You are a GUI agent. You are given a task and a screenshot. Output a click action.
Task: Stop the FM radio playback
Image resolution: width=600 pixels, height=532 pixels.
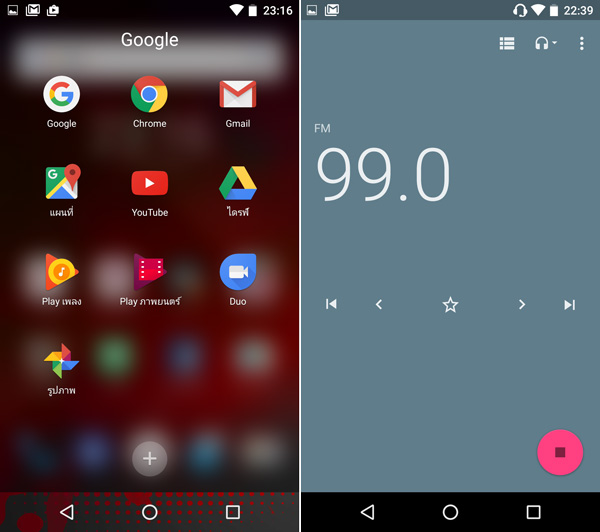[560, 452]
